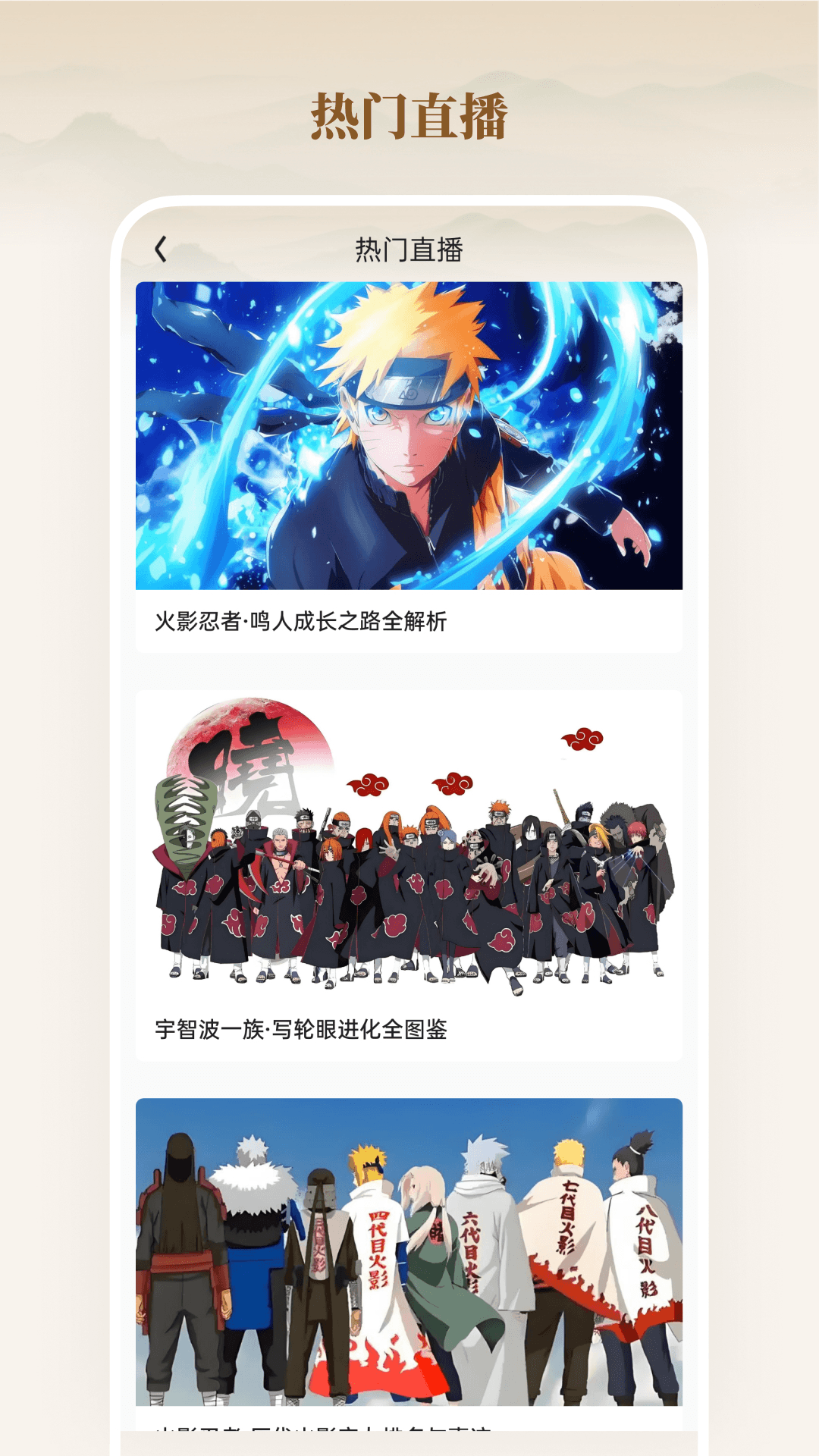The height and width of the screenshot is (1456, 819).
Task: Click the 热门直播 navigation bar title
Action: coord(409,248)
